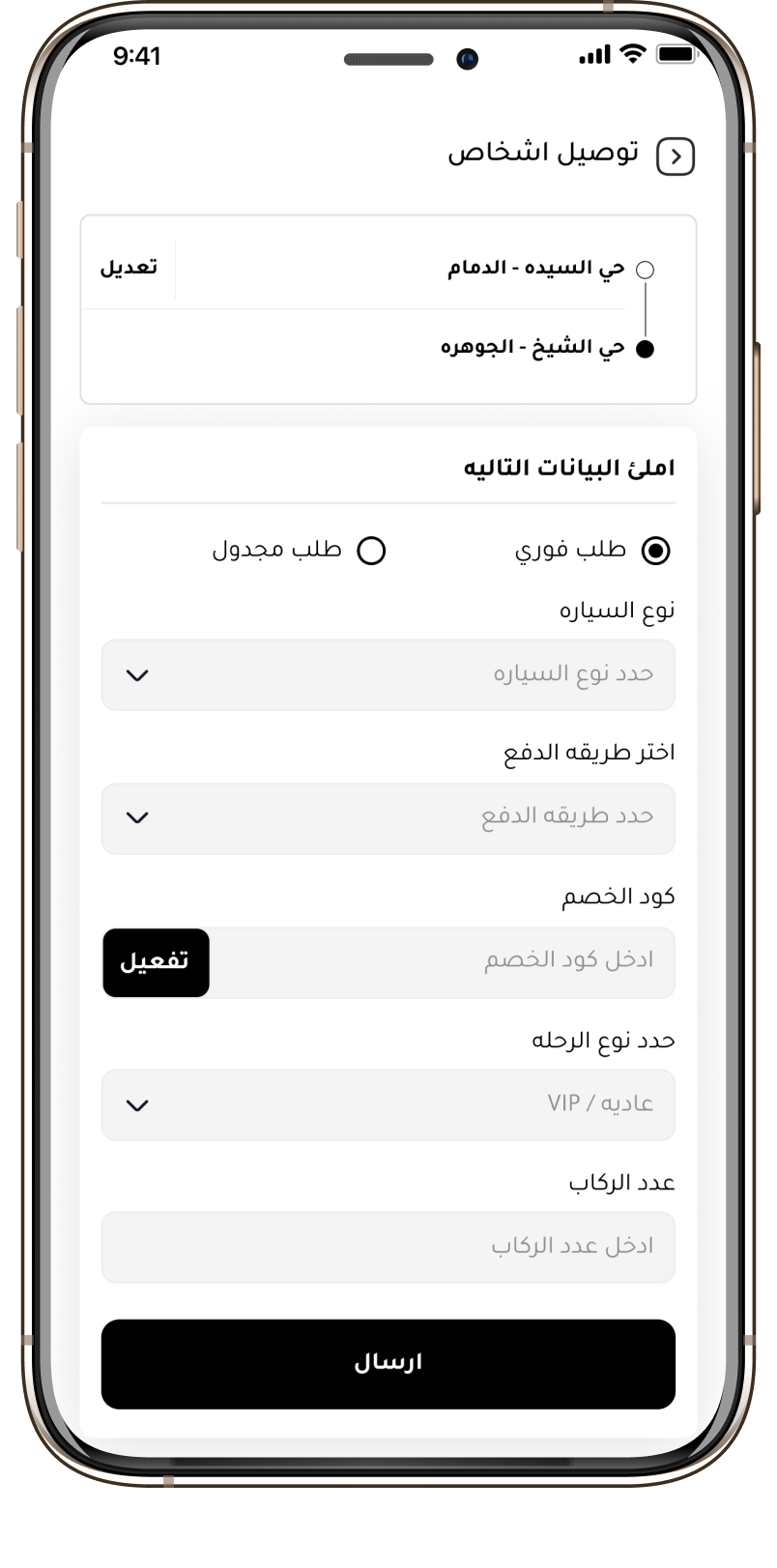
Task: Activate the discount code with تفعيل
Action: 156,962
